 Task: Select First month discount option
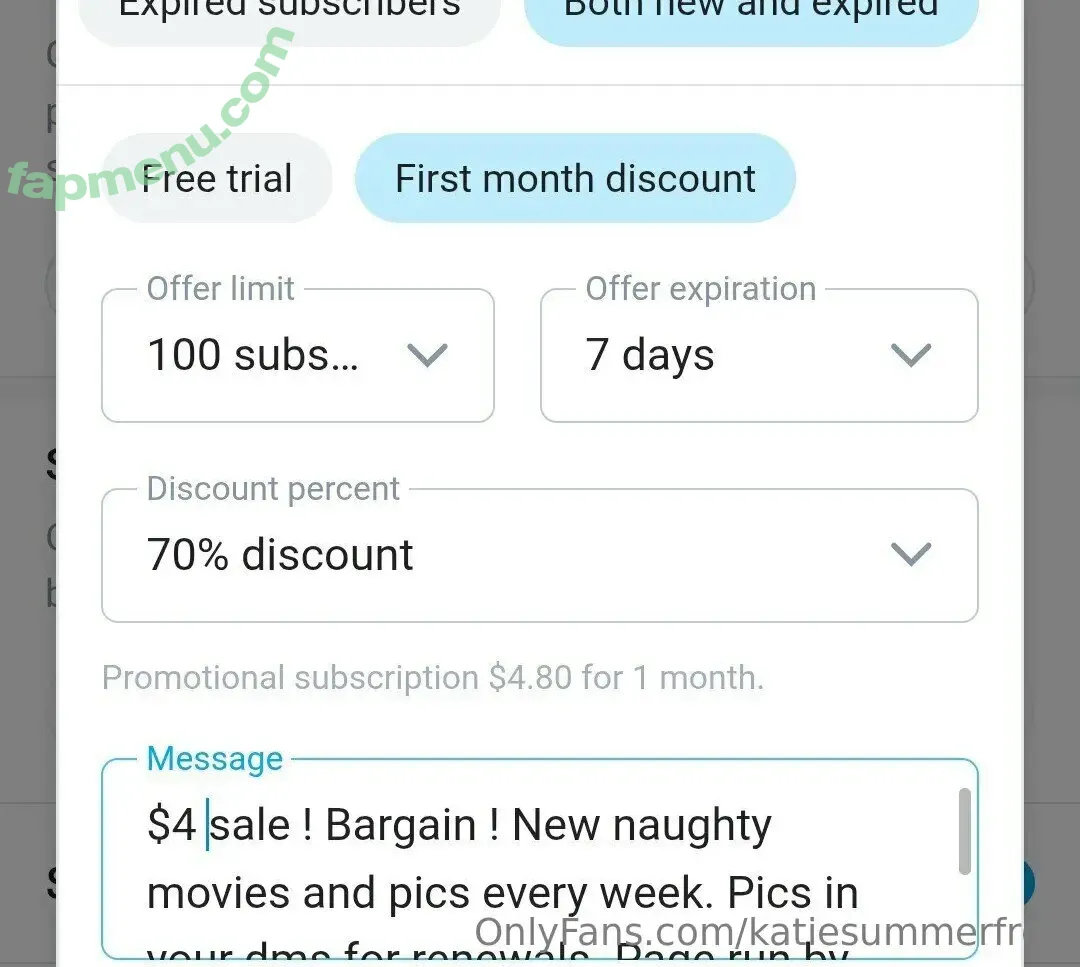coord(575,179)
